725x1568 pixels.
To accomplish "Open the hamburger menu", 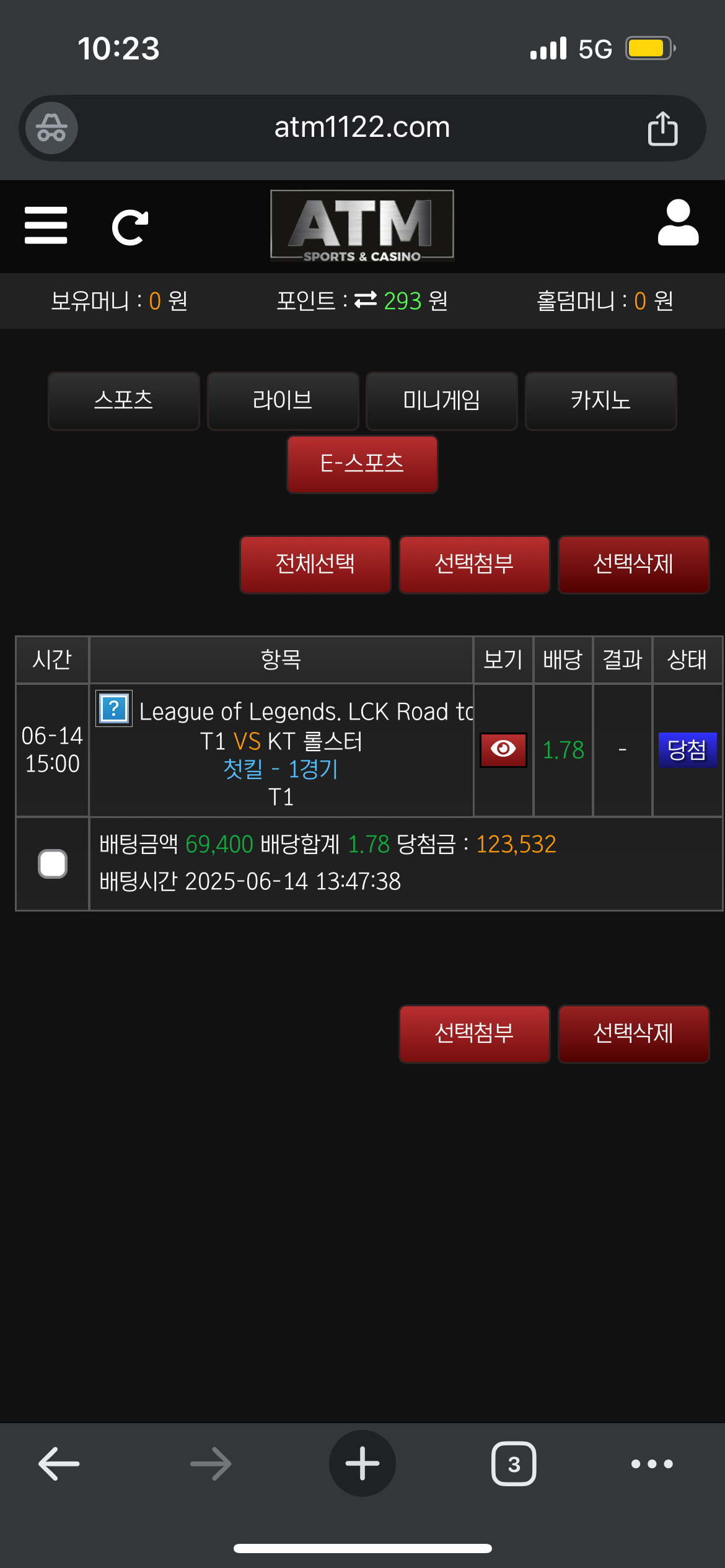I will [x=46, y=225].
